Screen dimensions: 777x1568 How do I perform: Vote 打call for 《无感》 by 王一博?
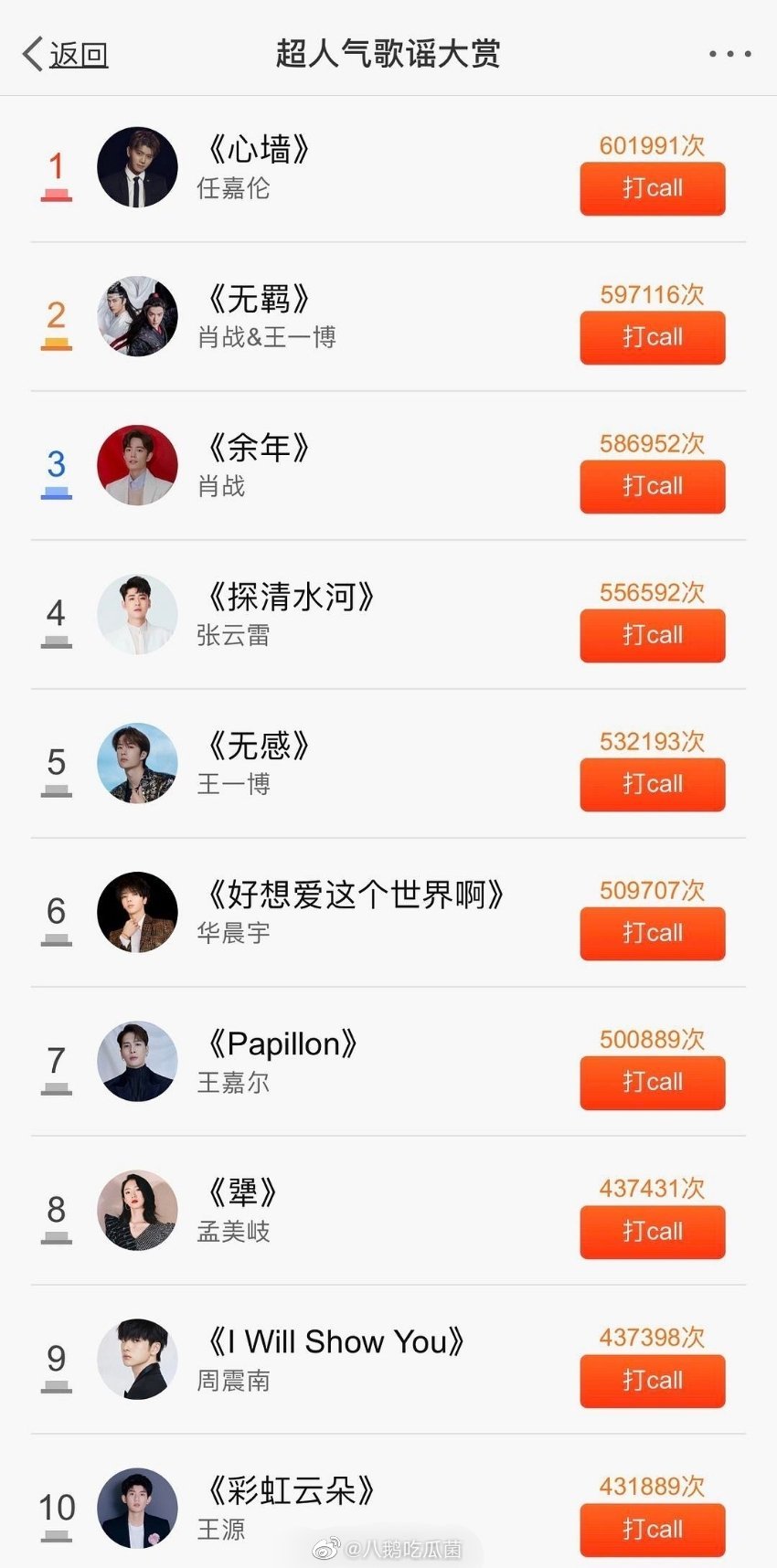[652, 784]
